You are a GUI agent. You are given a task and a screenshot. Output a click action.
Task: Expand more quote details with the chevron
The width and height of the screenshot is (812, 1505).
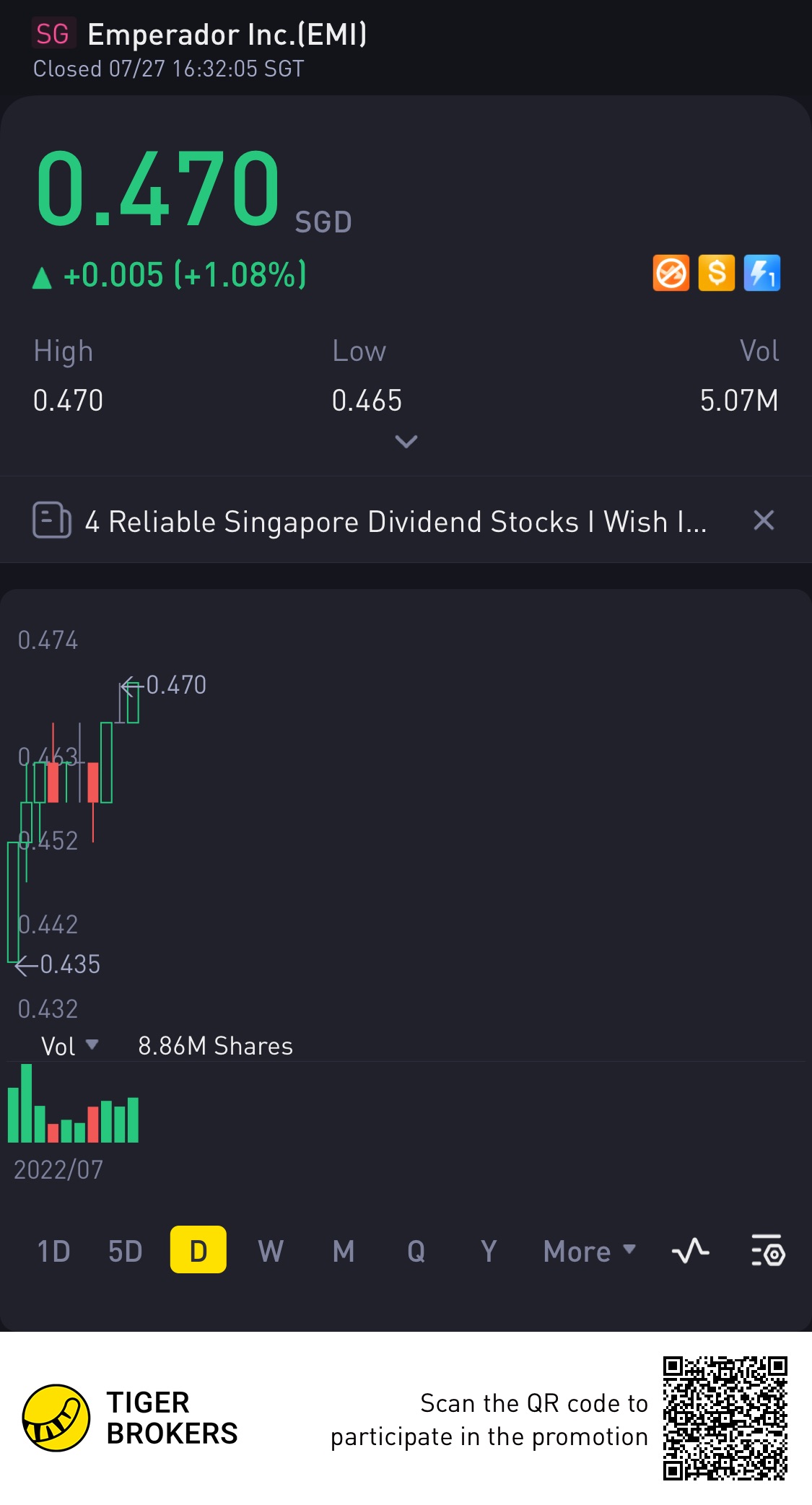click(x=406, y=441)
